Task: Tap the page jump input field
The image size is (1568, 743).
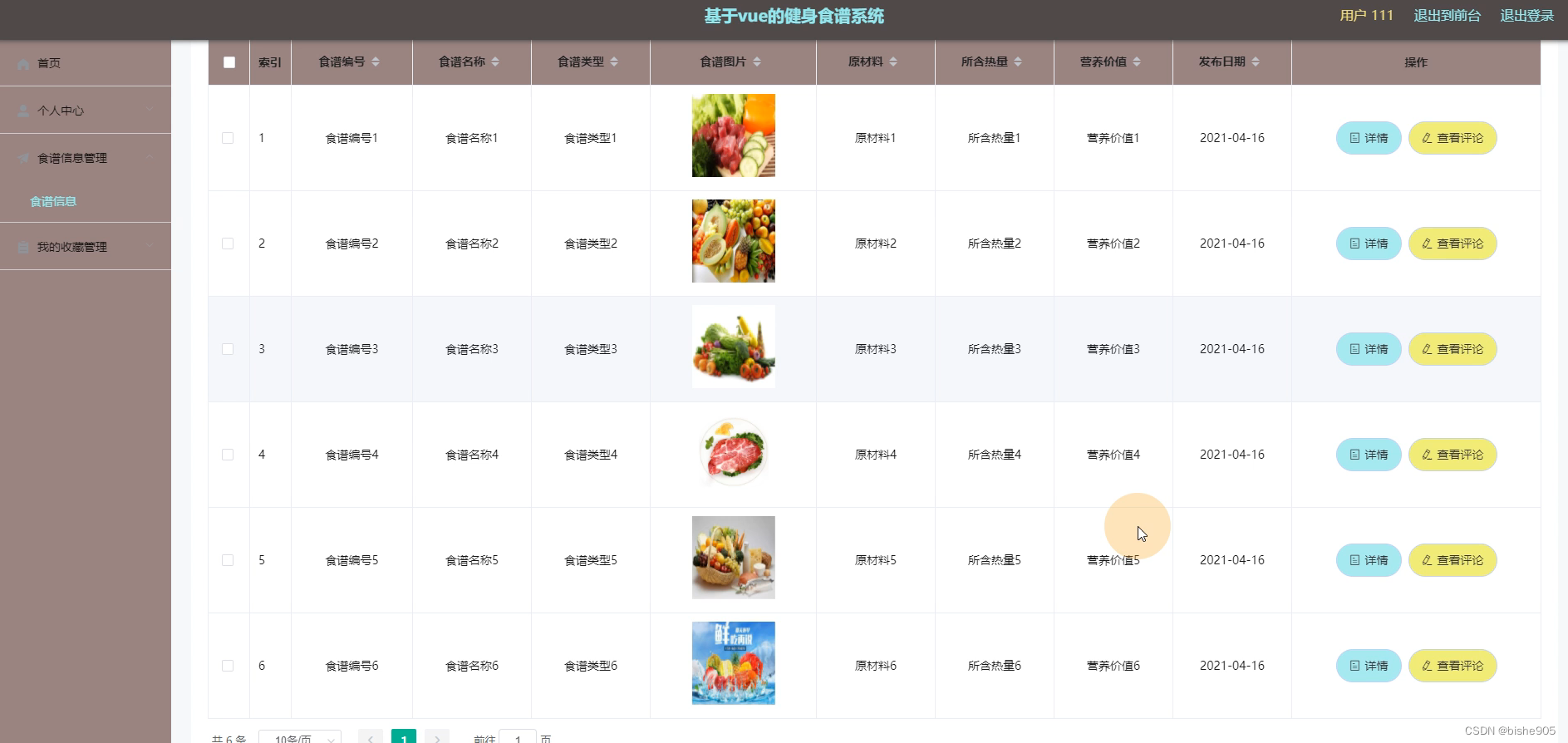Action: coord(517,737)
